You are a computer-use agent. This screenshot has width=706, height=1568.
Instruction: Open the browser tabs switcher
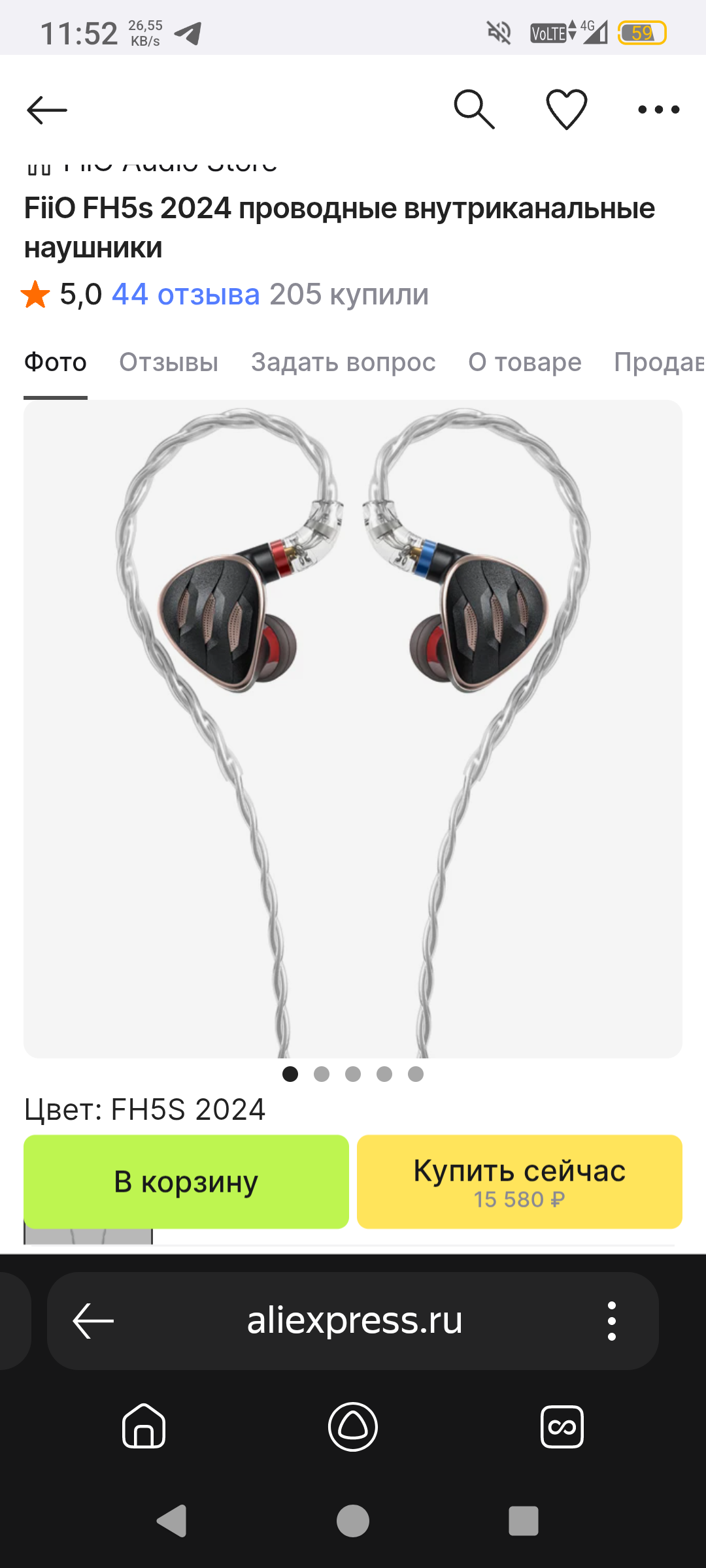click(562, 1426)
